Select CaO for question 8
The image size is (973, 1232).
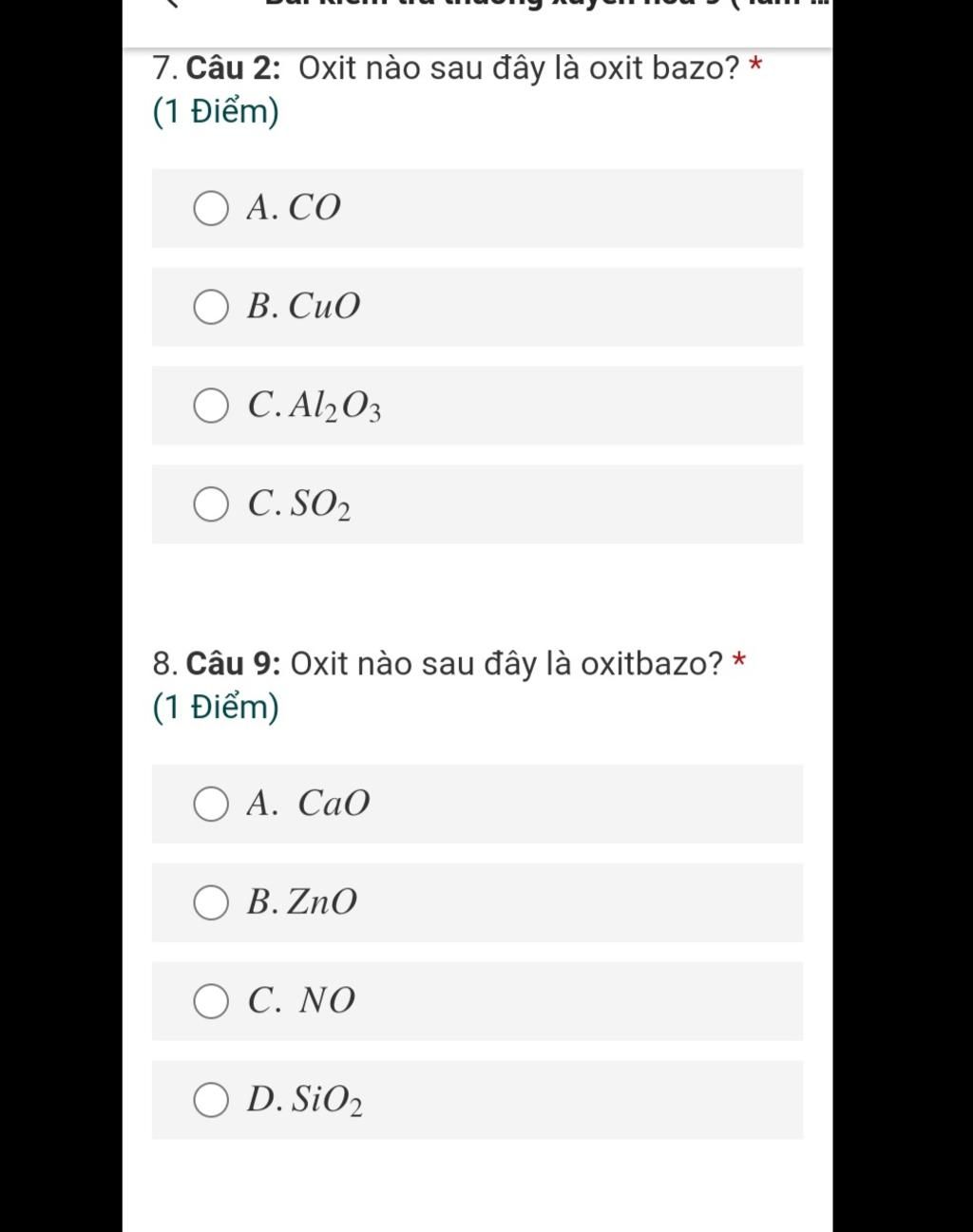point(211,804)
